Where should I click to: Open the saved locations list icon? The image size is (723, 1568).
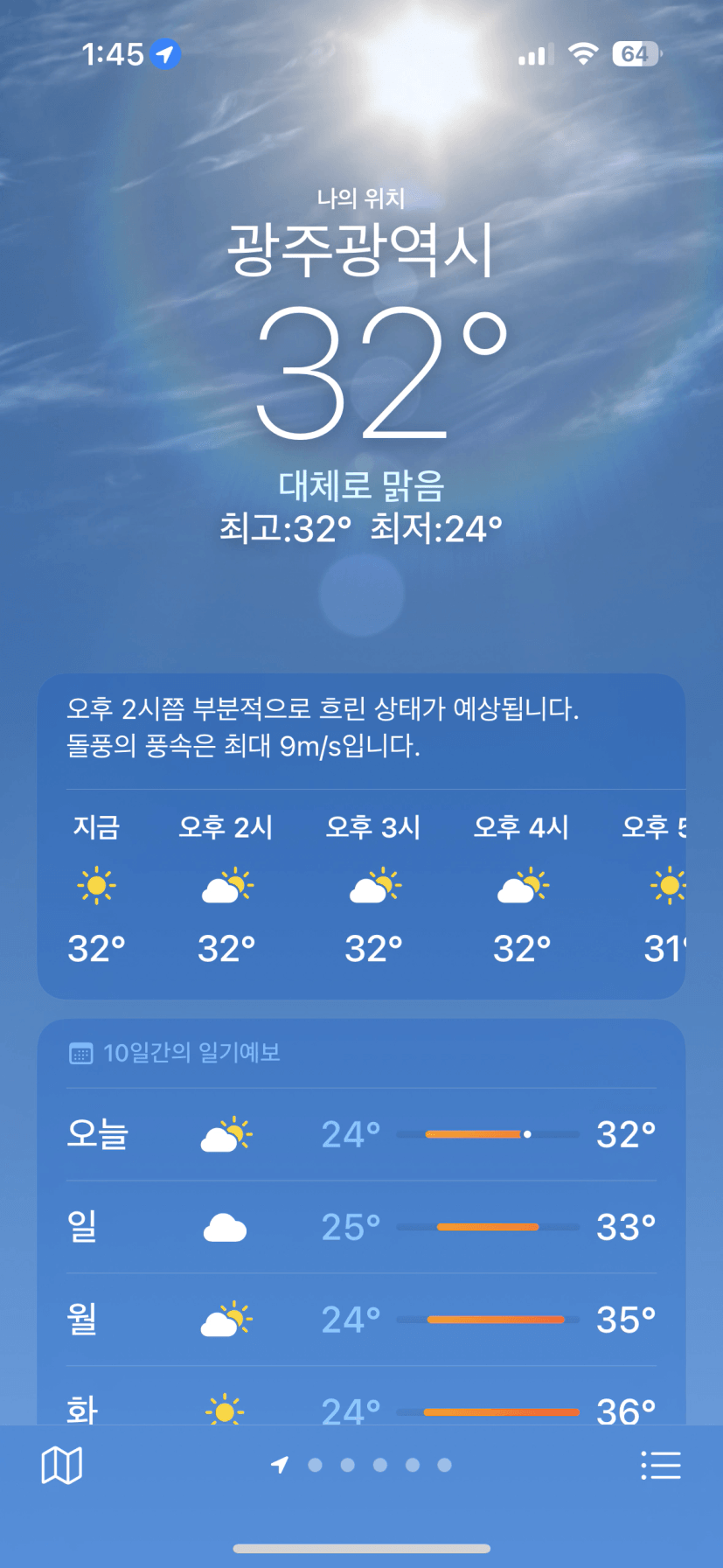tap(660, 1465)
